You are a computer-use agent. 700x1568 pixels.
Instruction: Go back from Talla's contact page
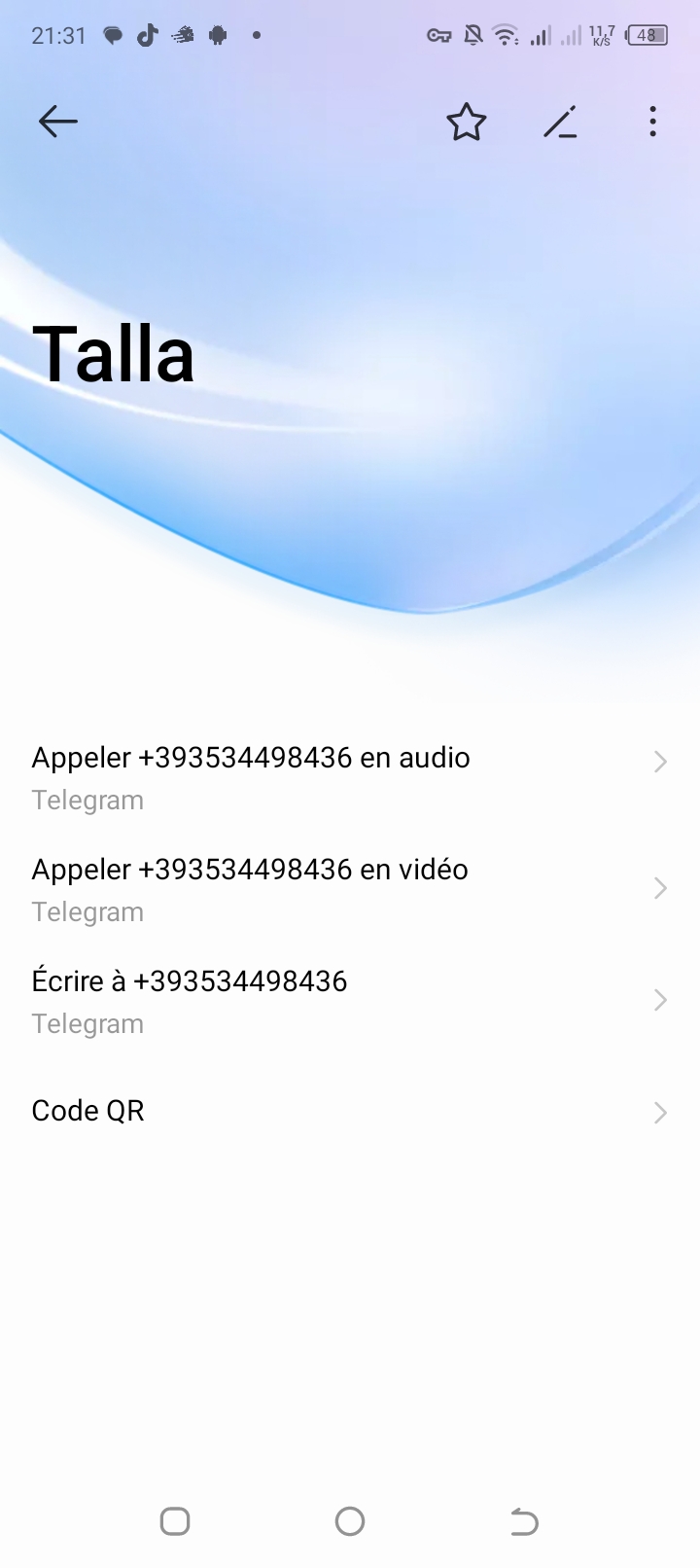click(x=57, y=122)
